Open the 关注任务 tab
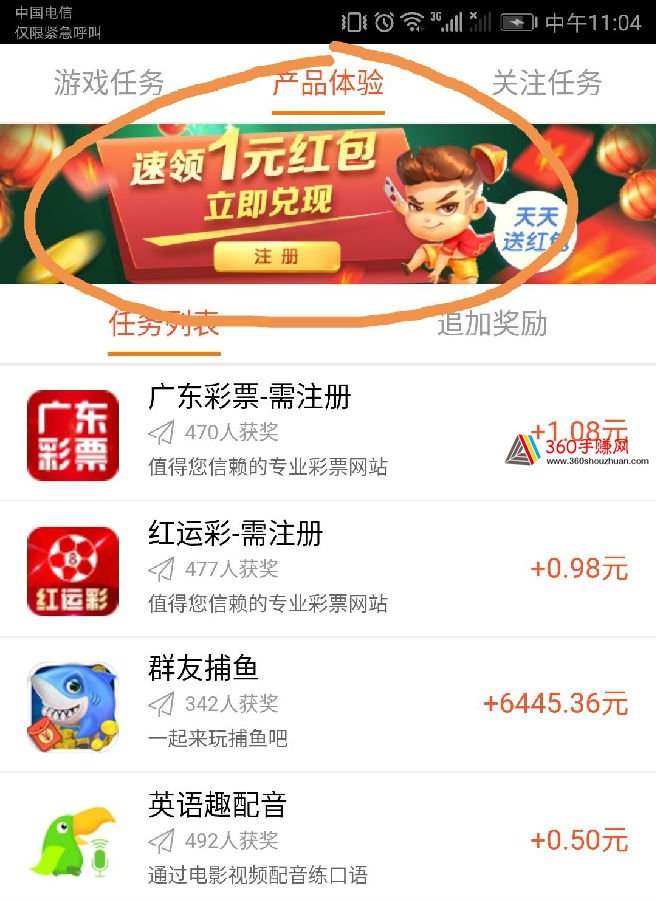 coord(546,83)
